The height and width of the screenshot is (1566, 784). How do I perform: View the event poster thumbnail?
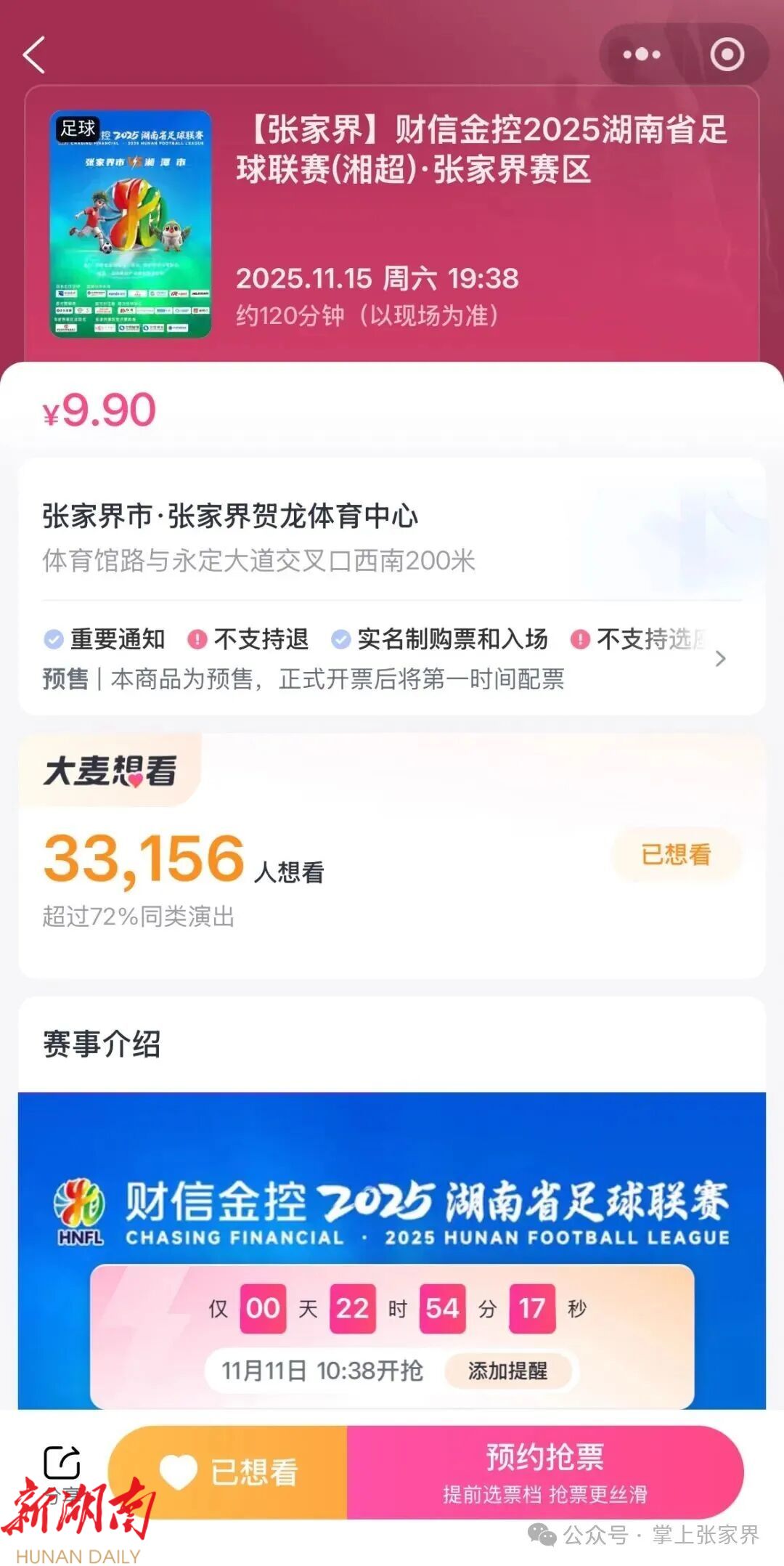pos(131,224)
